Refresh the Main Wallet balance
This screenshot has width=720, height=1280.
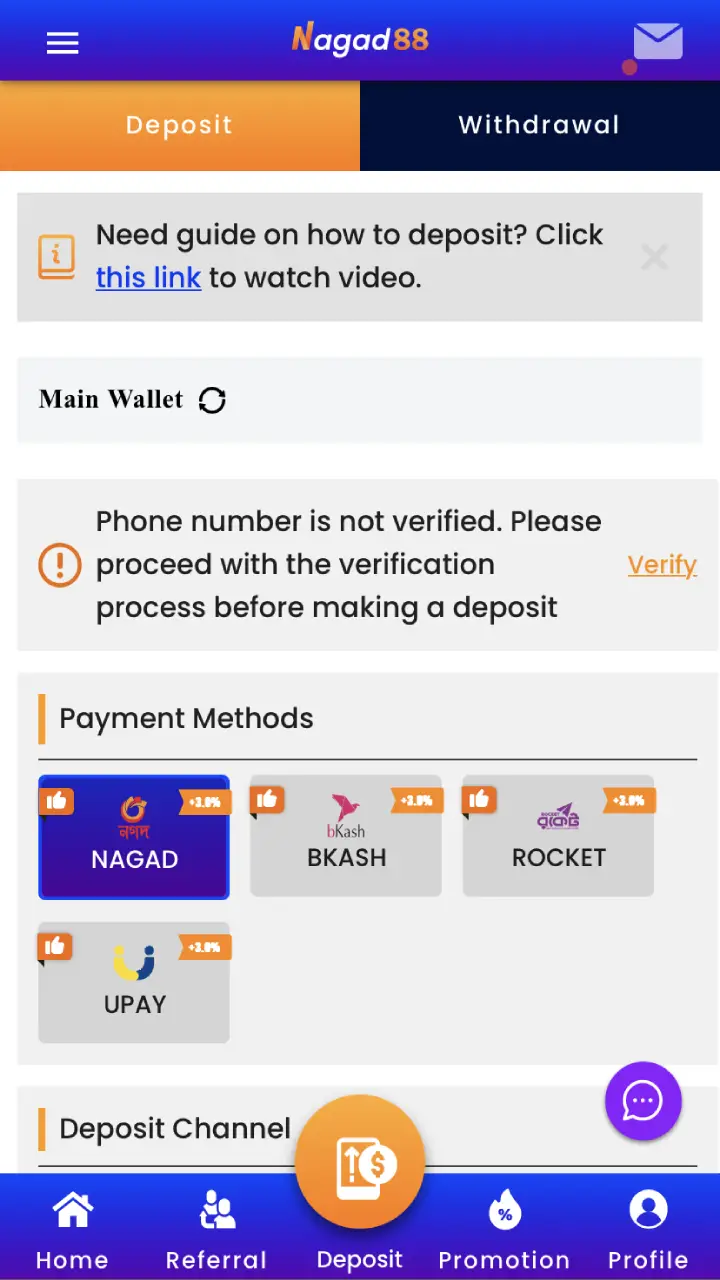211,400
